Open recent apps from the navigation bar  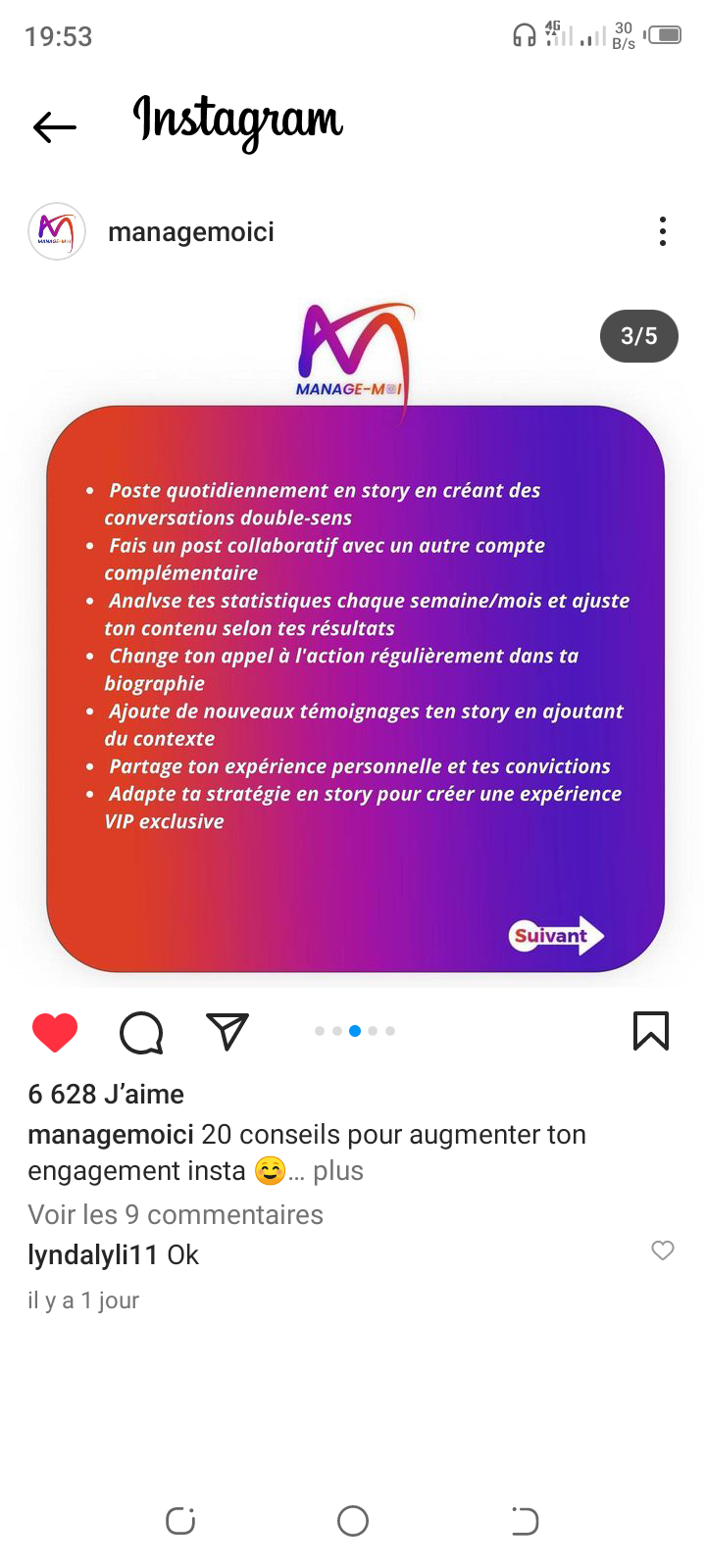coord(180,1521)
